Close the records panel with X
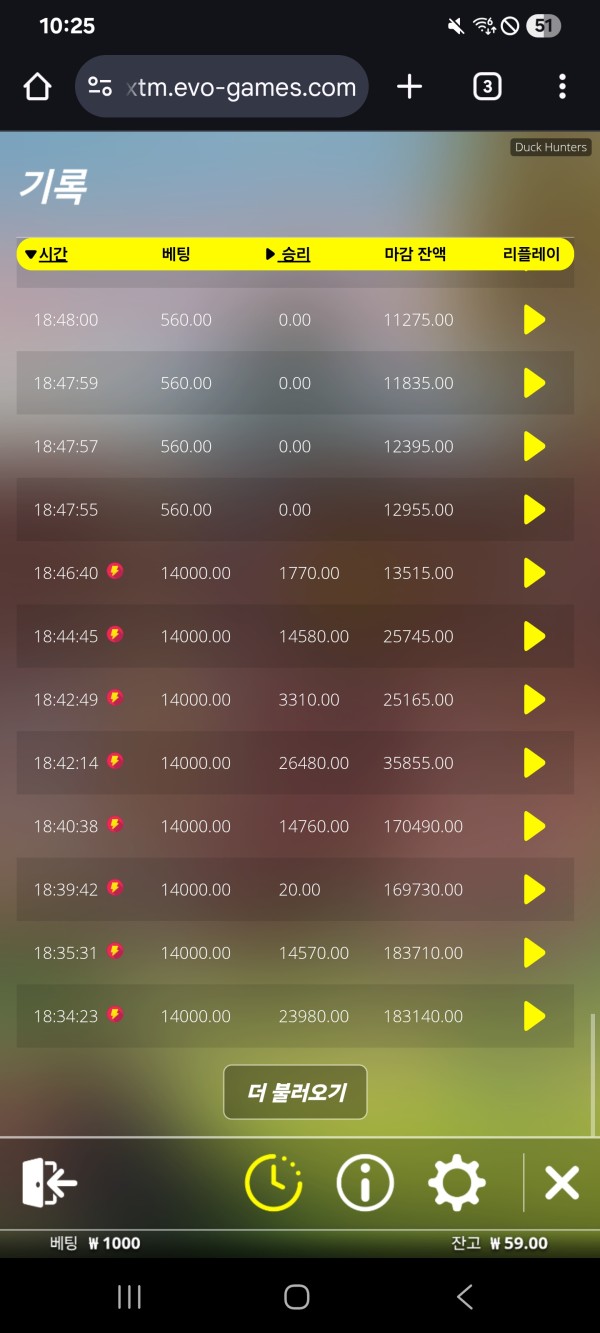 [x=562, y=1184]
